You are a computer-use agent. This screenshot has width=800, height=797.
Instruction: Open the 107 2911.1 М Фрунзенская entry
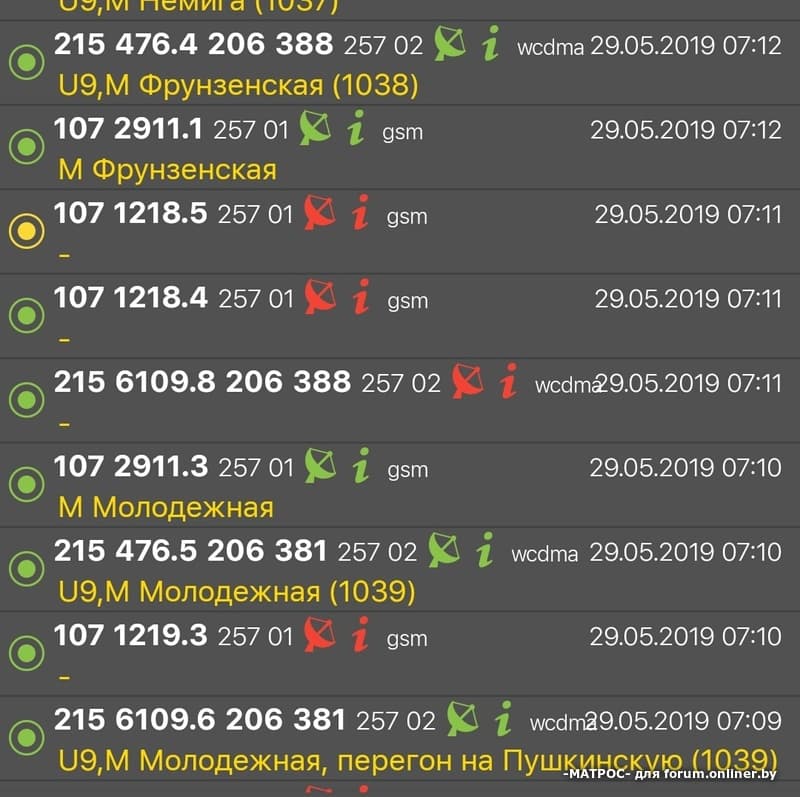(x=167, y=170)
